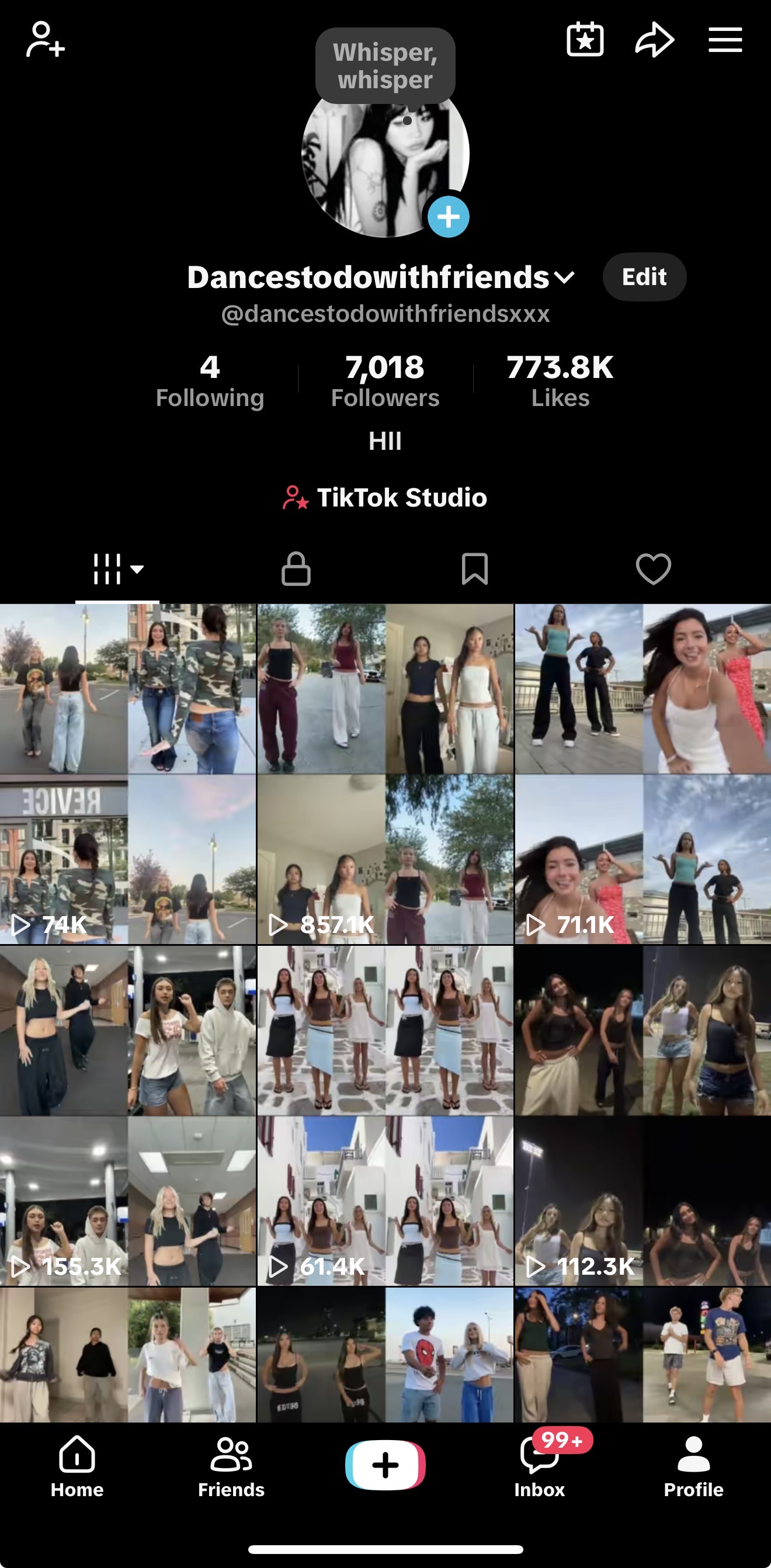The width and height of the screenshot is (771, 1568).
Task: Create a new post with the plus button
Action: tap(385, 1465)
